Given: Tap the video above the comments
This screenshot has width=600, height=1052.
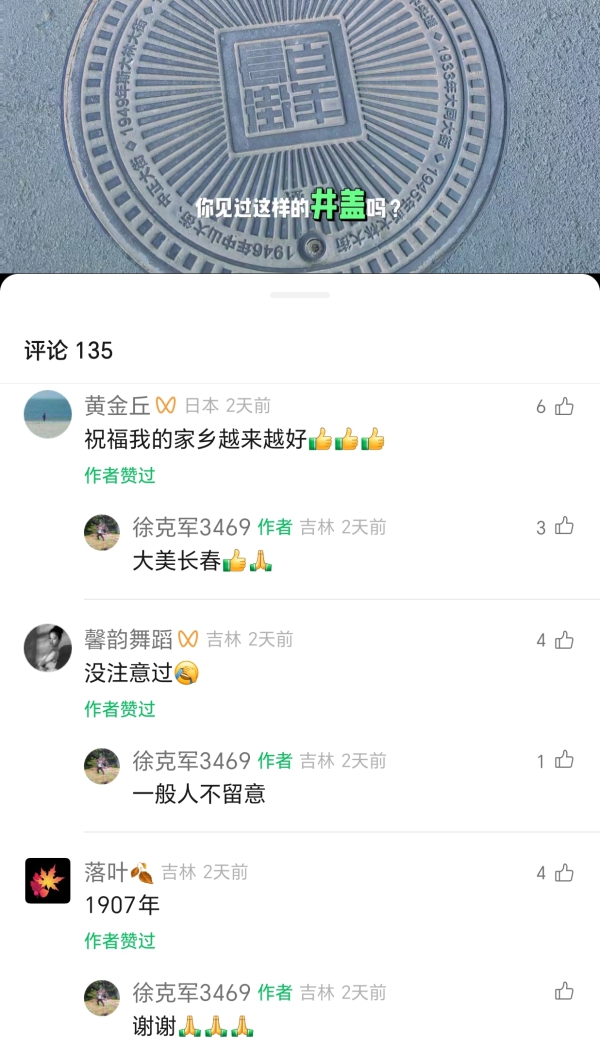Looking at the screenshot, I should pyautogui.click(x=300, y=130).
